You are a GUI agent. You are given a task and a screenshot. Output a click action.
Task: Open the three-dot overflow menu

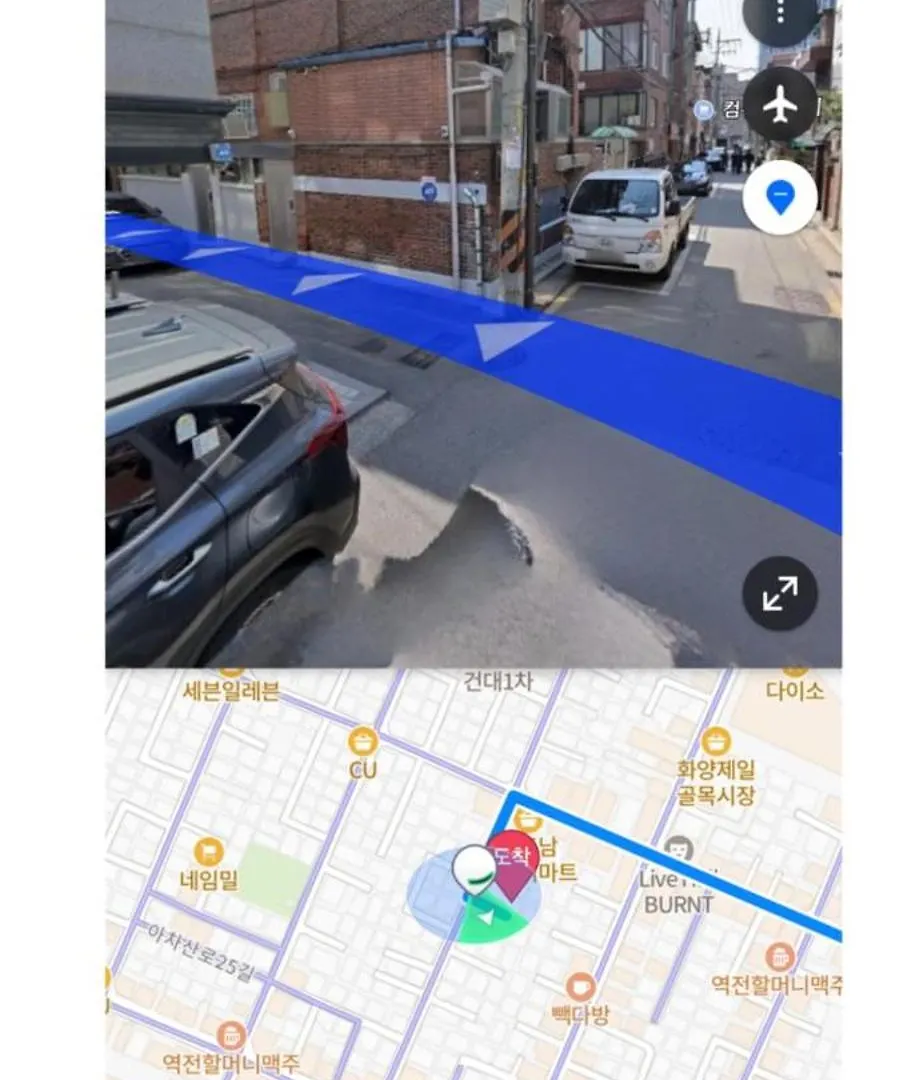[x=780, y=15]
